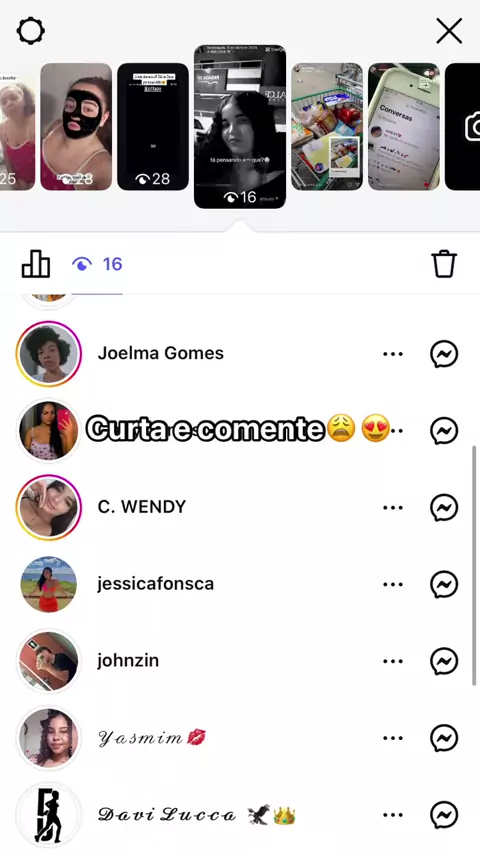The image size is (480, 854).
Task: Close the story viewers panel
Action: pos(449,31)
